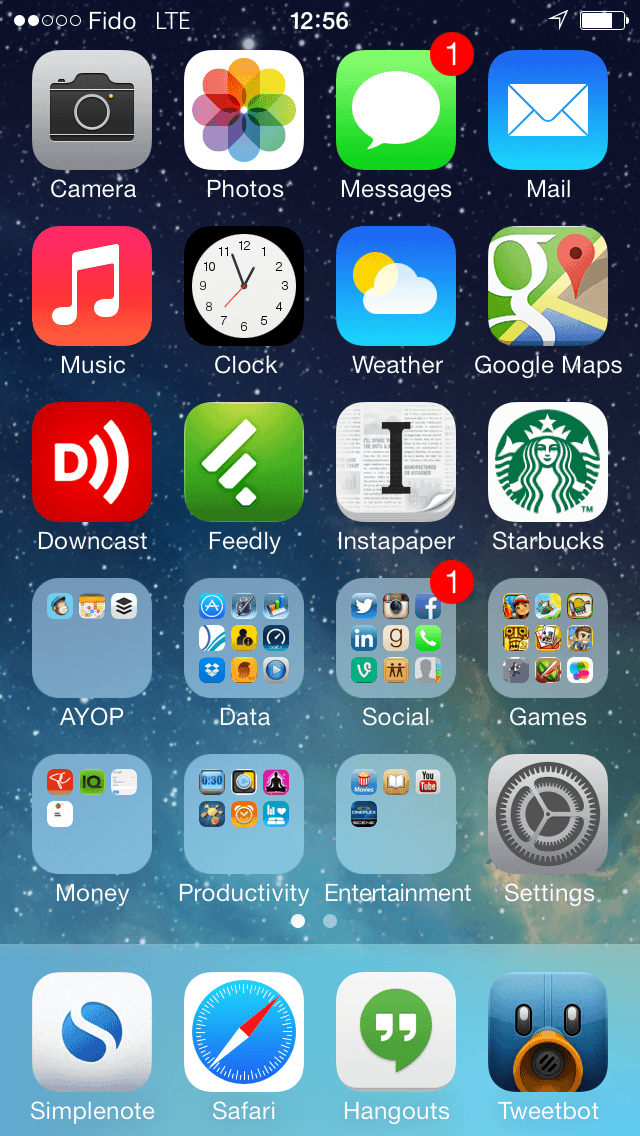Go to Settings
This screenshot has height=1136, width=640.
point(548,814)
